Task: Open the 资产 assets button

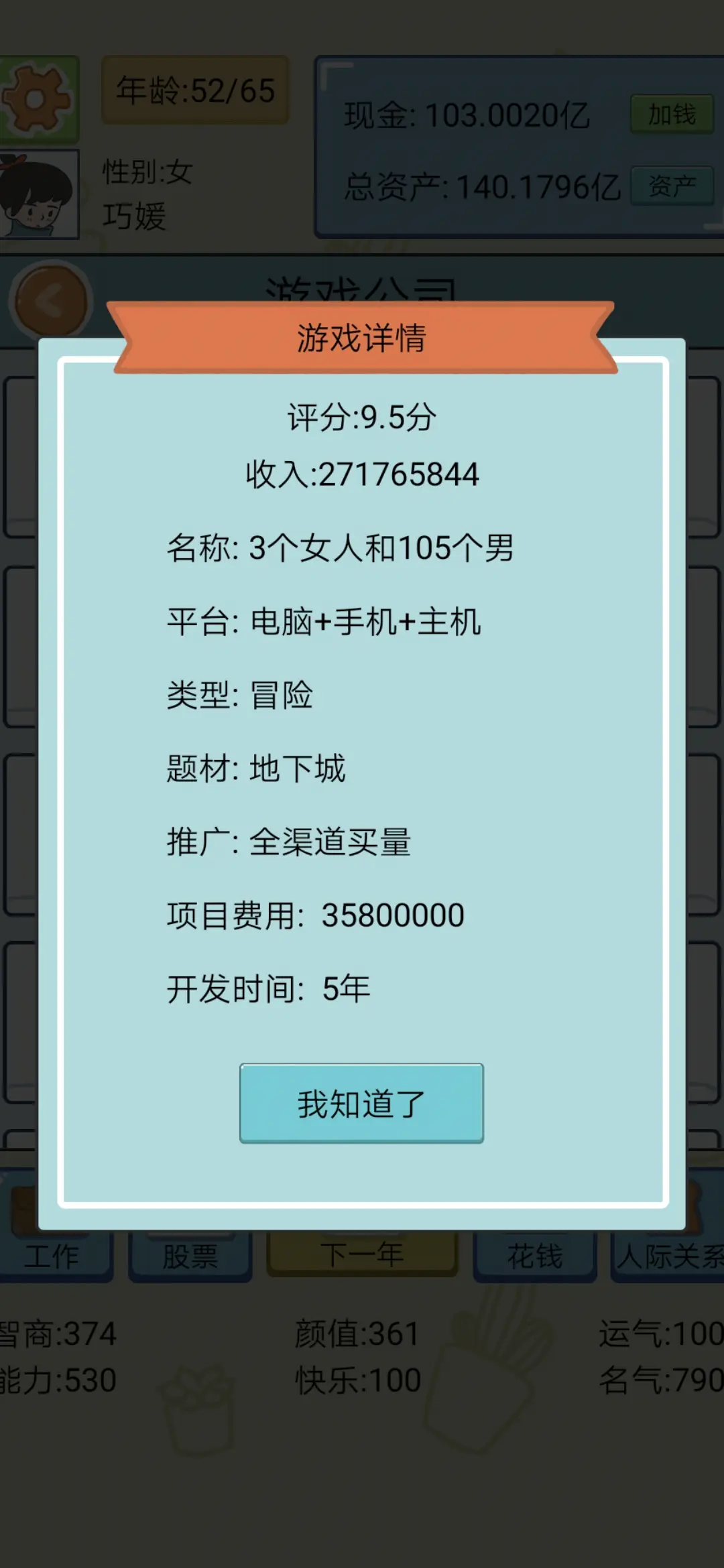Action: point(671,186)
